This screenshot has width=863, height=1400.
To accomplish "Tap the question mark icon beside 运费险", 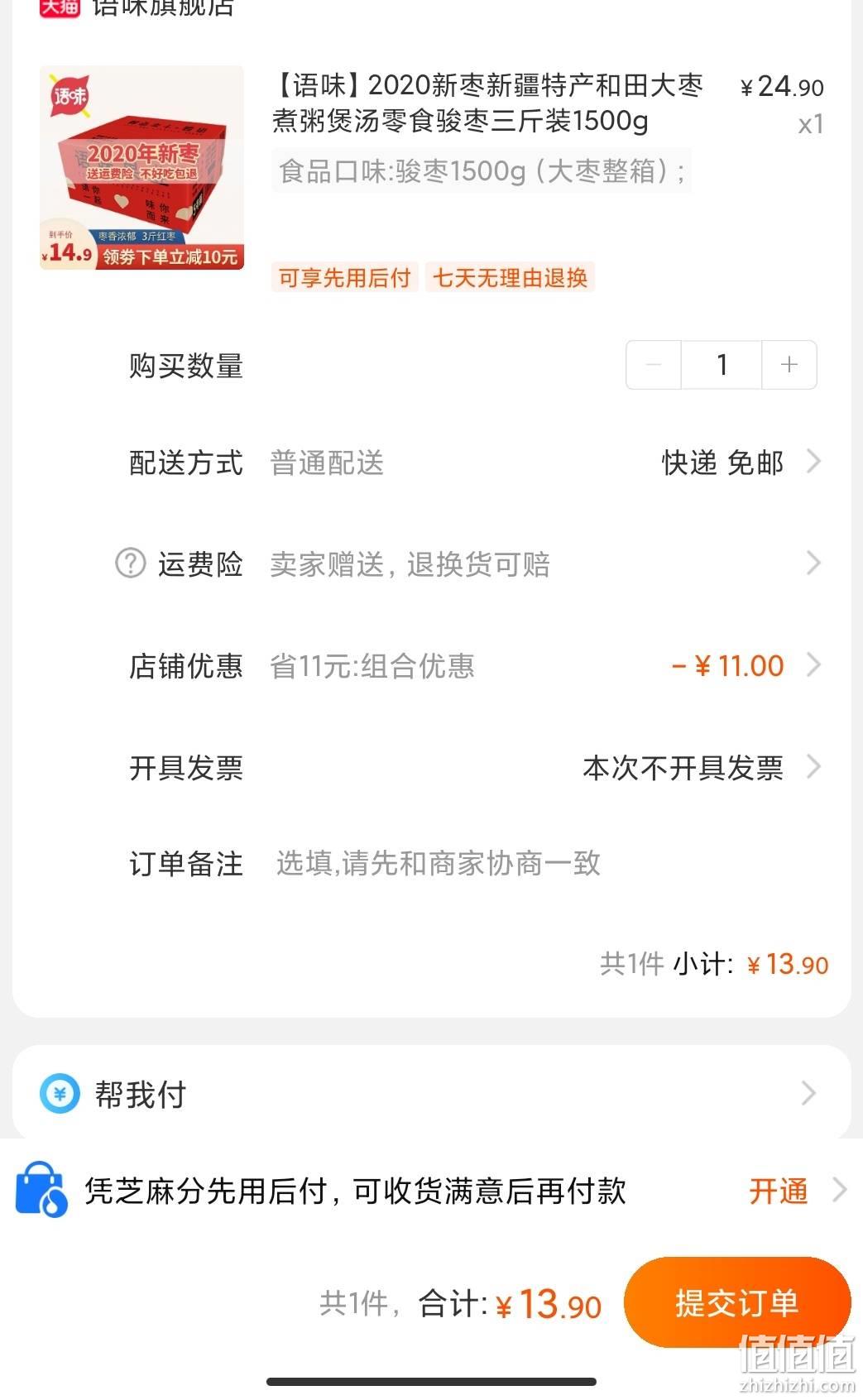I will coord(130,564).
